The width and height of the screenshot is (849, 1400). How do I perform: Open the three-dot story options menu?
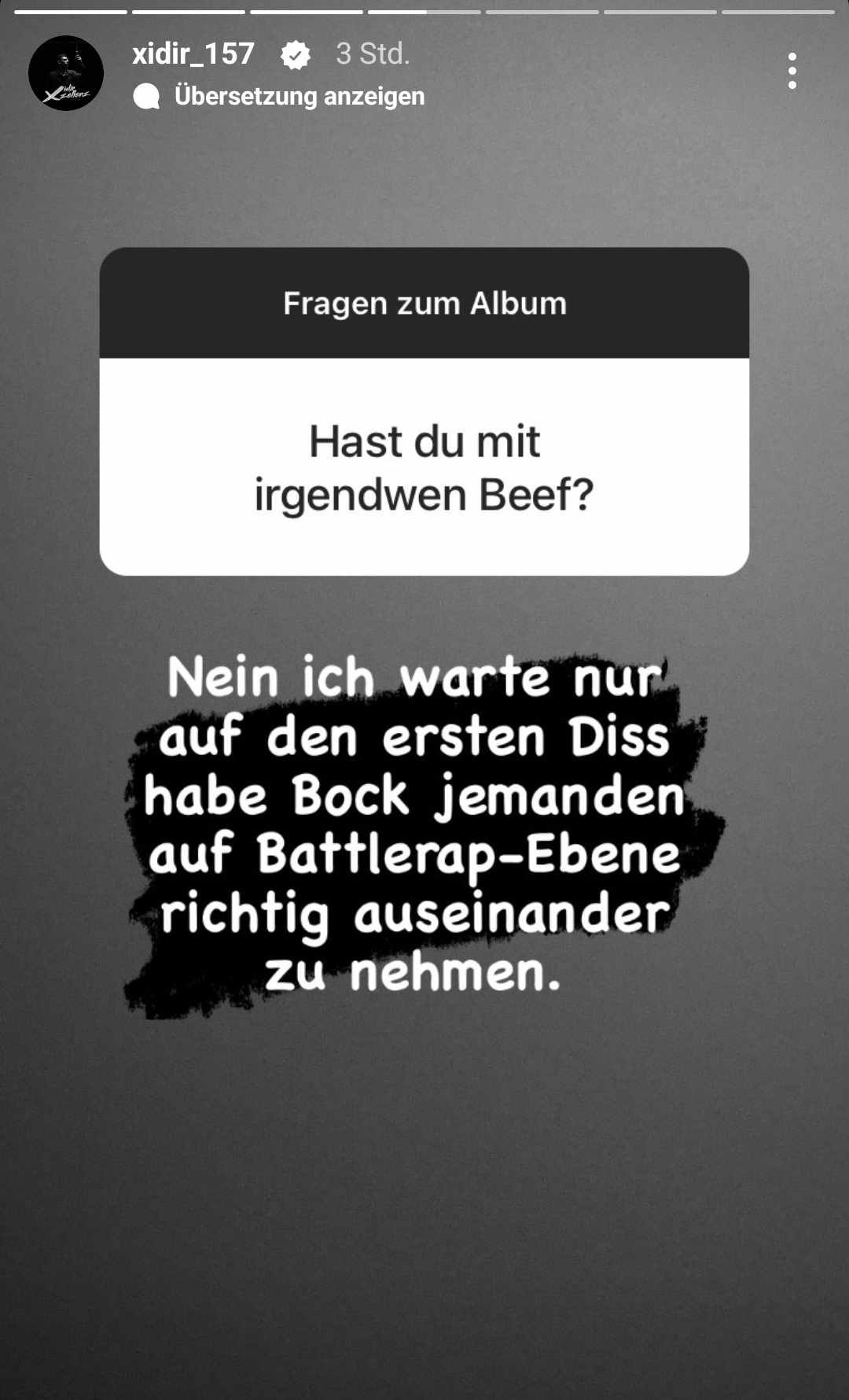point(792,71)
